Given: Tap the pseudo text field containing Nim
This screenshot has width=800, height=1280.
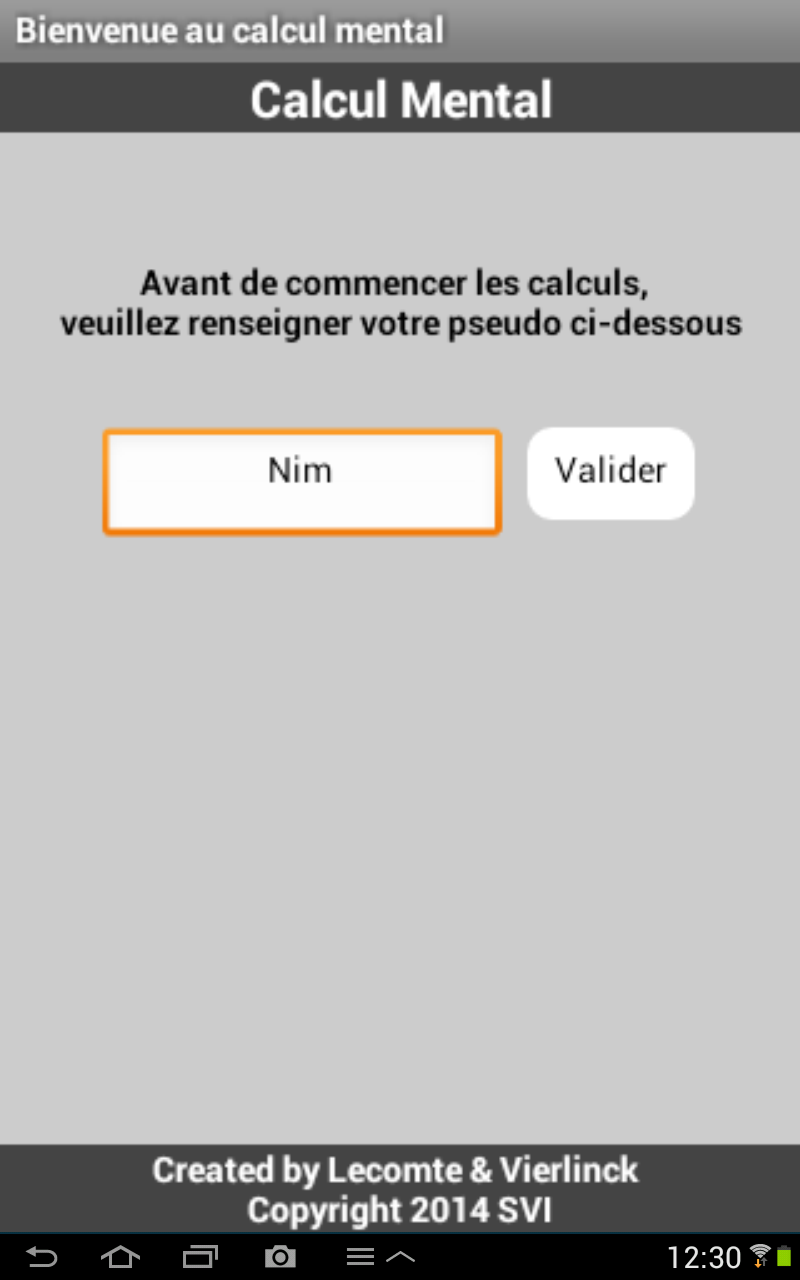Looking at the screenshot, I should 301,482.
